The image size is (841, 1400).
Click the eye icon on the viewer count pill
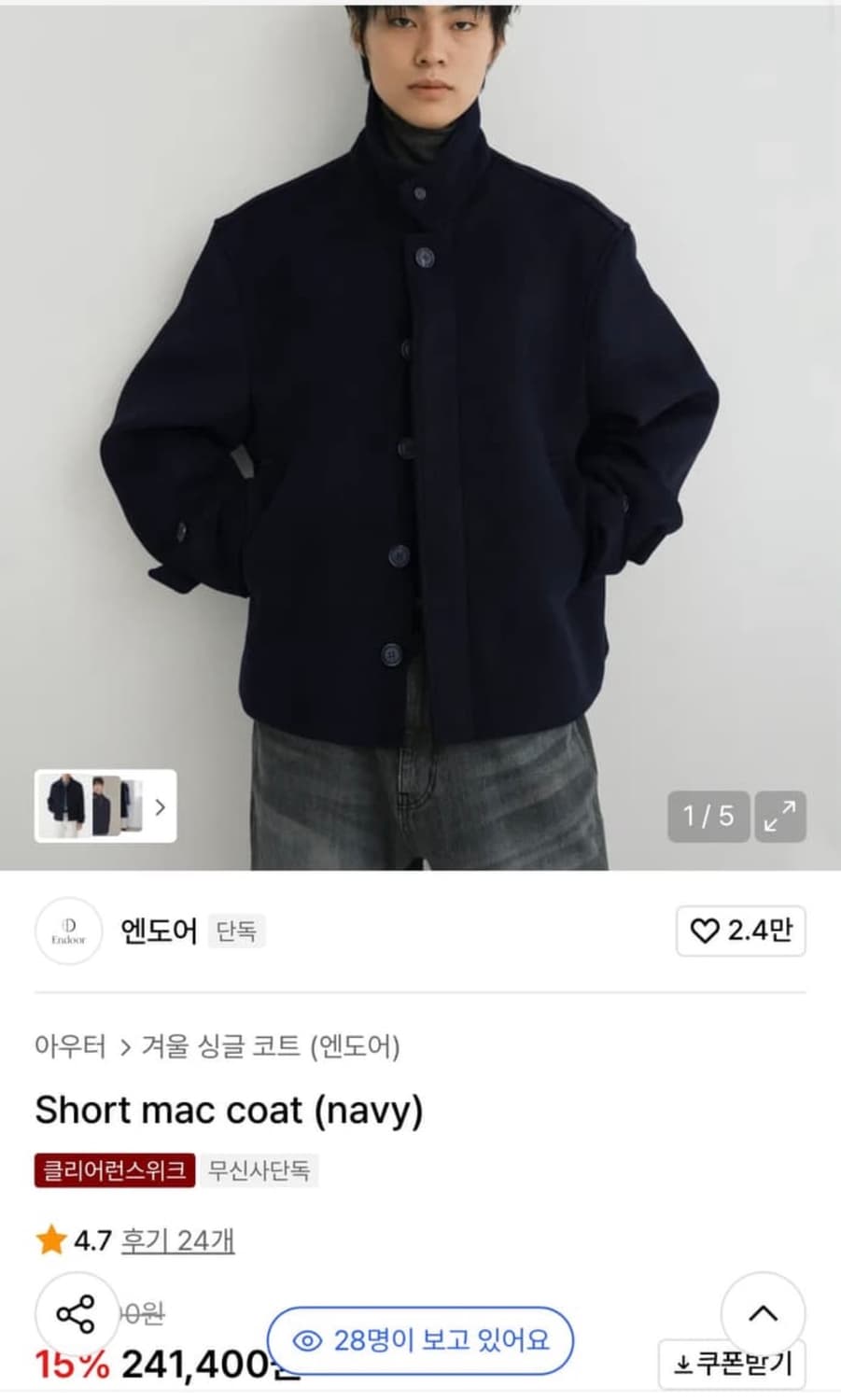(308, 1338)
